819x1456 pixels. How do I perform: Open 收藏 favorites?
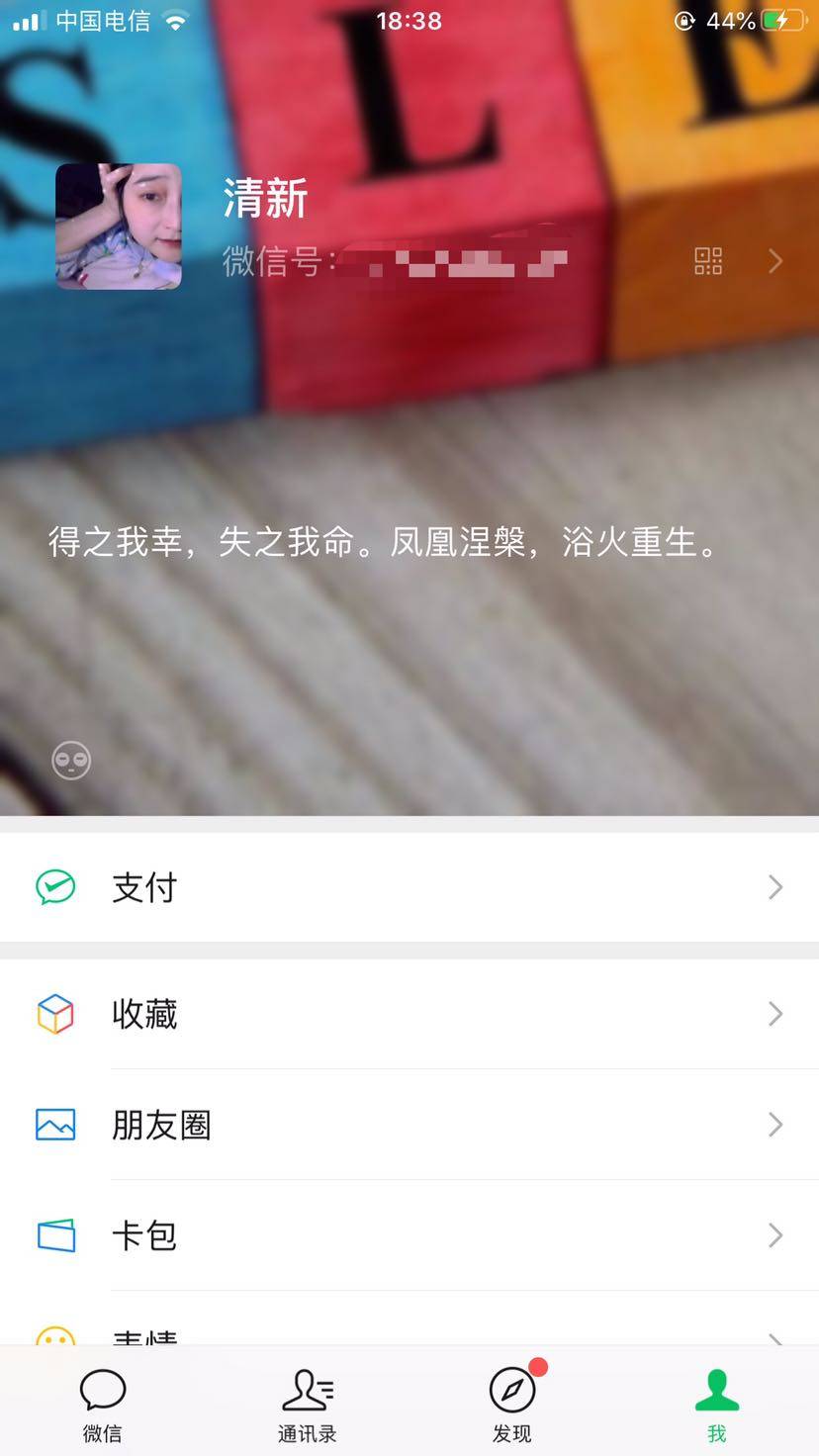click(x=409, y=1014)
